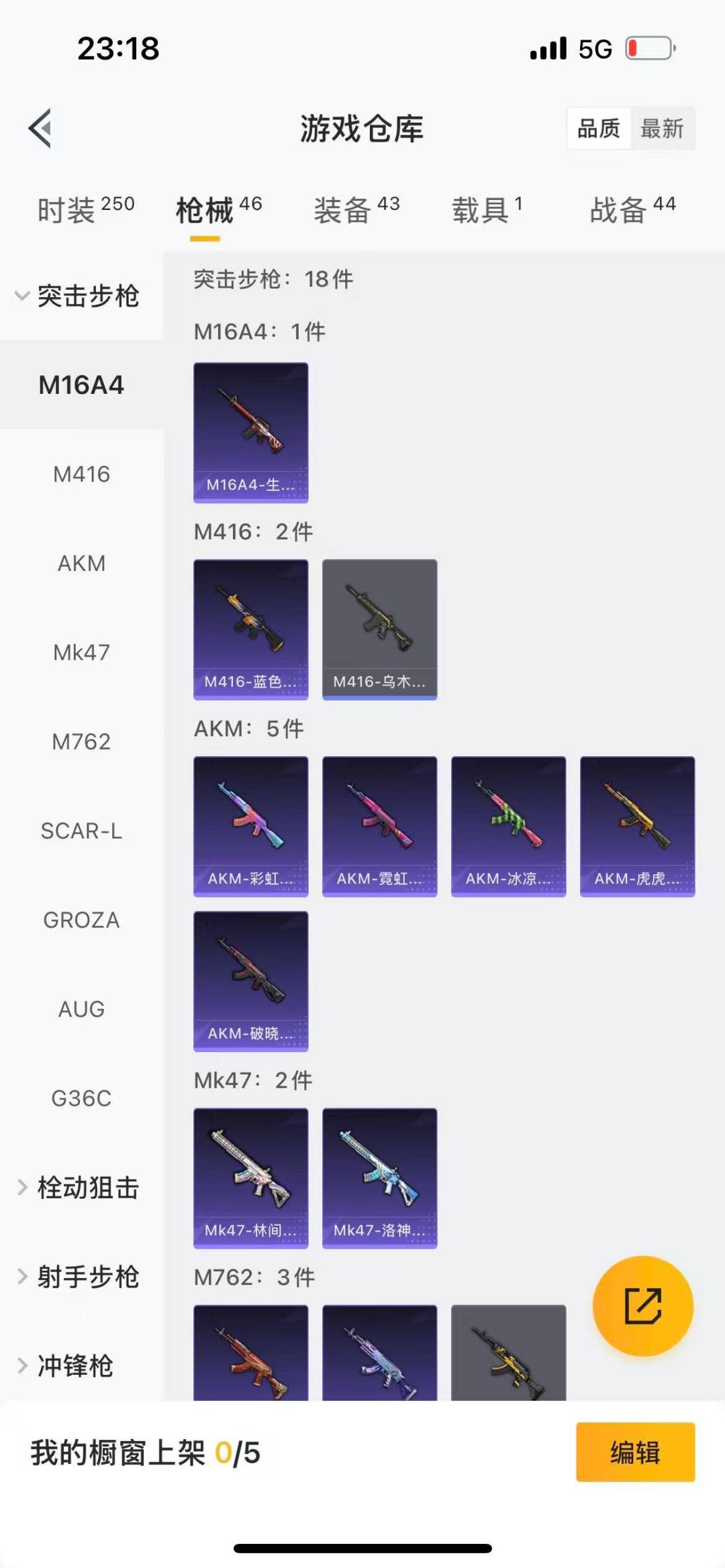Select GROZA in the side list
Screen dimensions: 725x1568
point(81,920)
